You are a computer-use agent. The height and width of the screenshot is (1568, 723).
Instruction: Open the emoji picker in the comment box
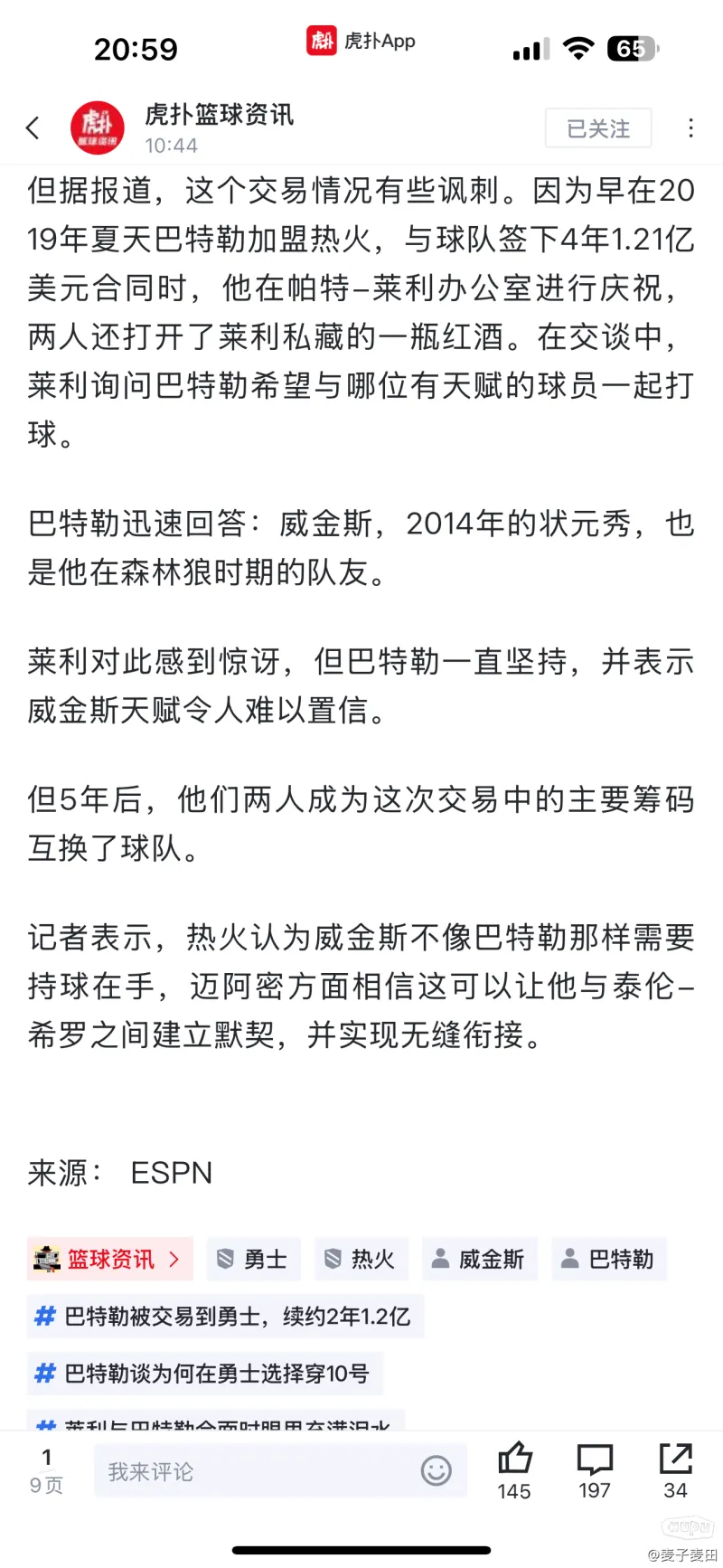[x=437, y=1471]
